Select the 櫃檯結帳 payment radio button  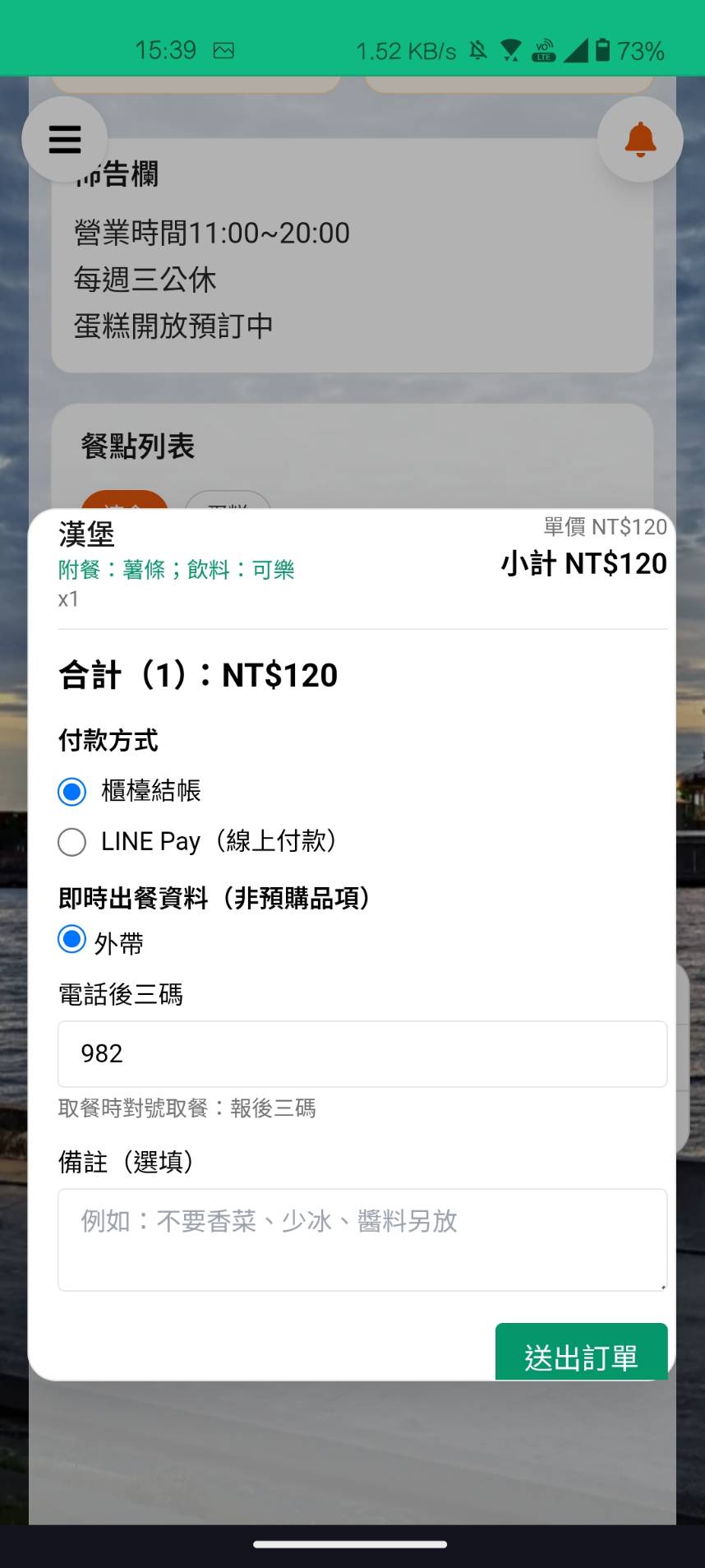click(71, 792)
